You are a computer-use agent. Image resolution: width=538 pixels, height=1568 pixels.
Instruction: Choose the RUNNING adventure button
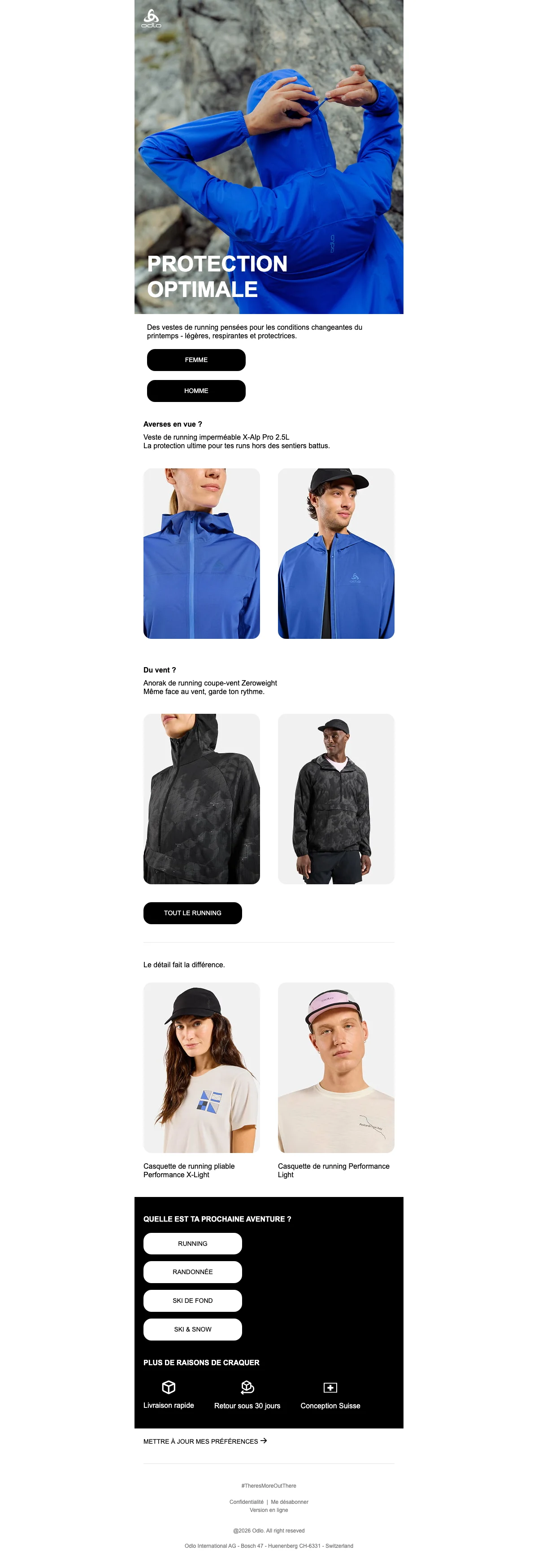[x=192, y=1244]
